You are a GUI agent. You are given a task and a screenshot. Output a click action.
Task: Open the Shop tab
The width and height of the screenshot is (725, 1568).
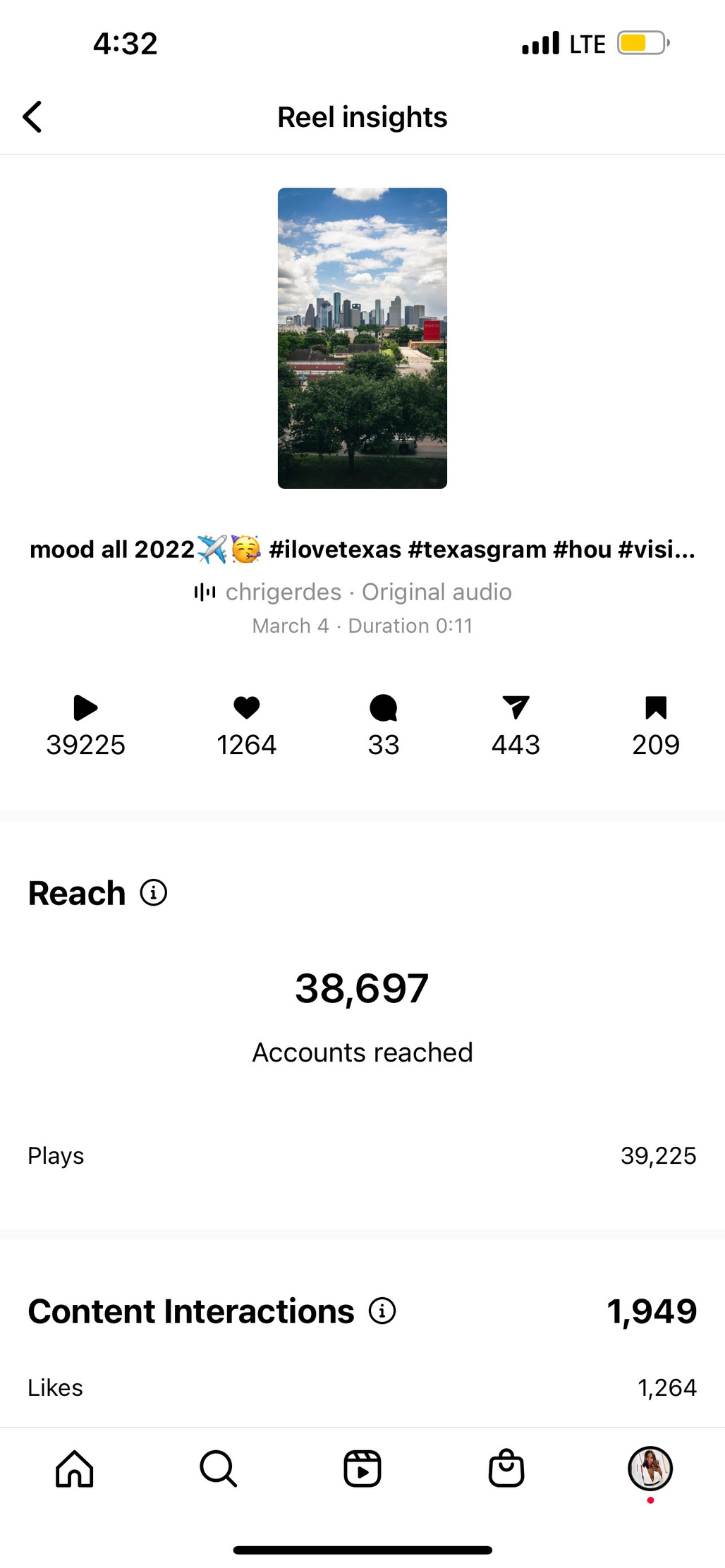506,1469
